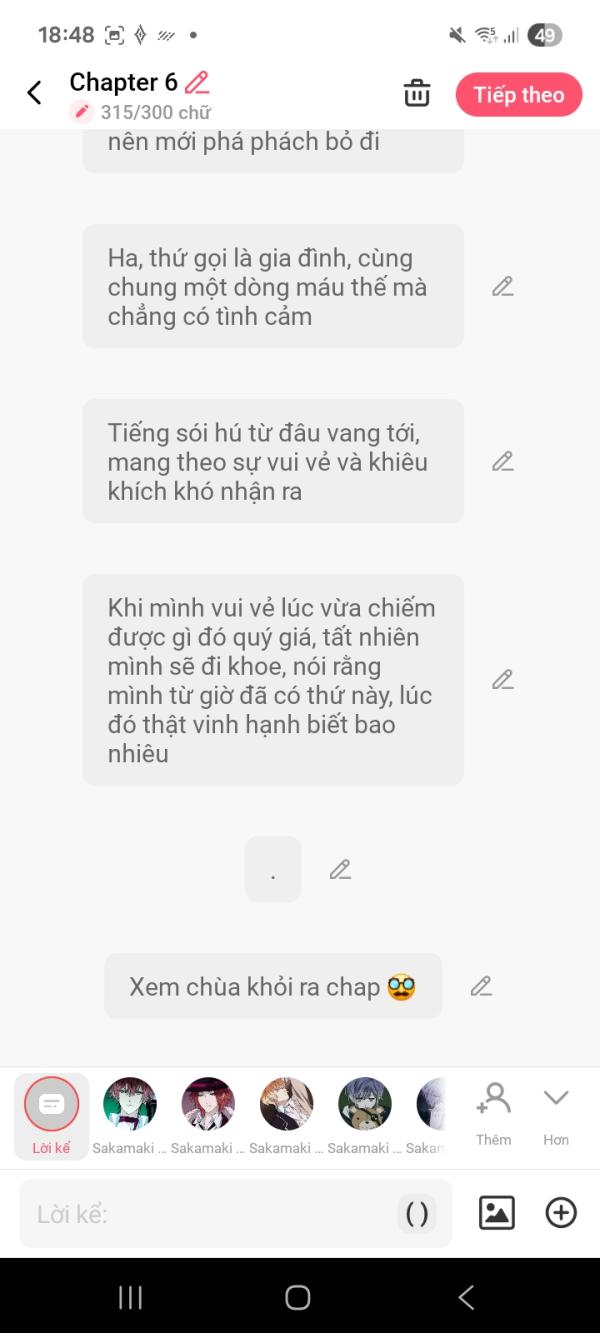Open the plus menu beside the input
Image resolution: width=600 pixels, height=1333 pixels.
click(561, 1213)
